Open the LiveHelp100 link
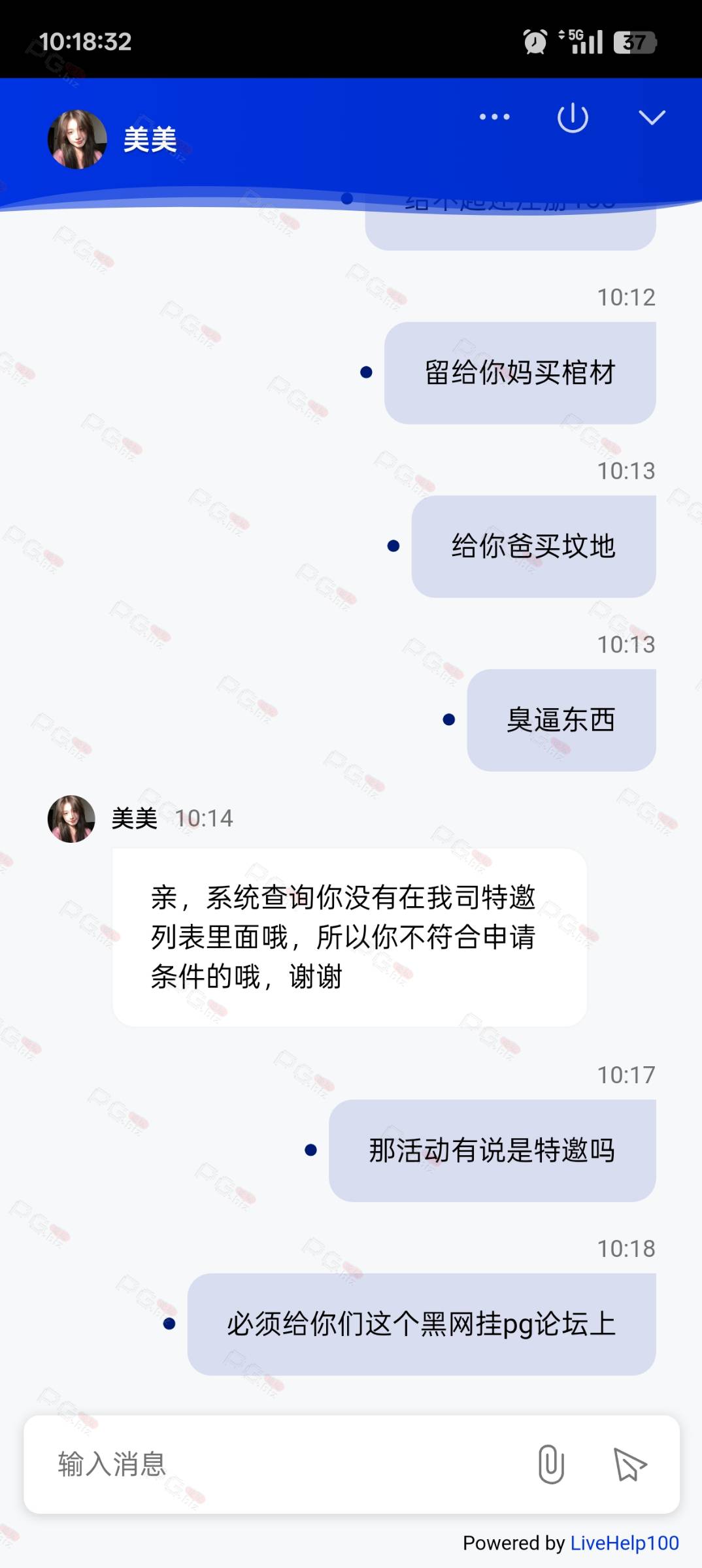 tap(625, 1543)
